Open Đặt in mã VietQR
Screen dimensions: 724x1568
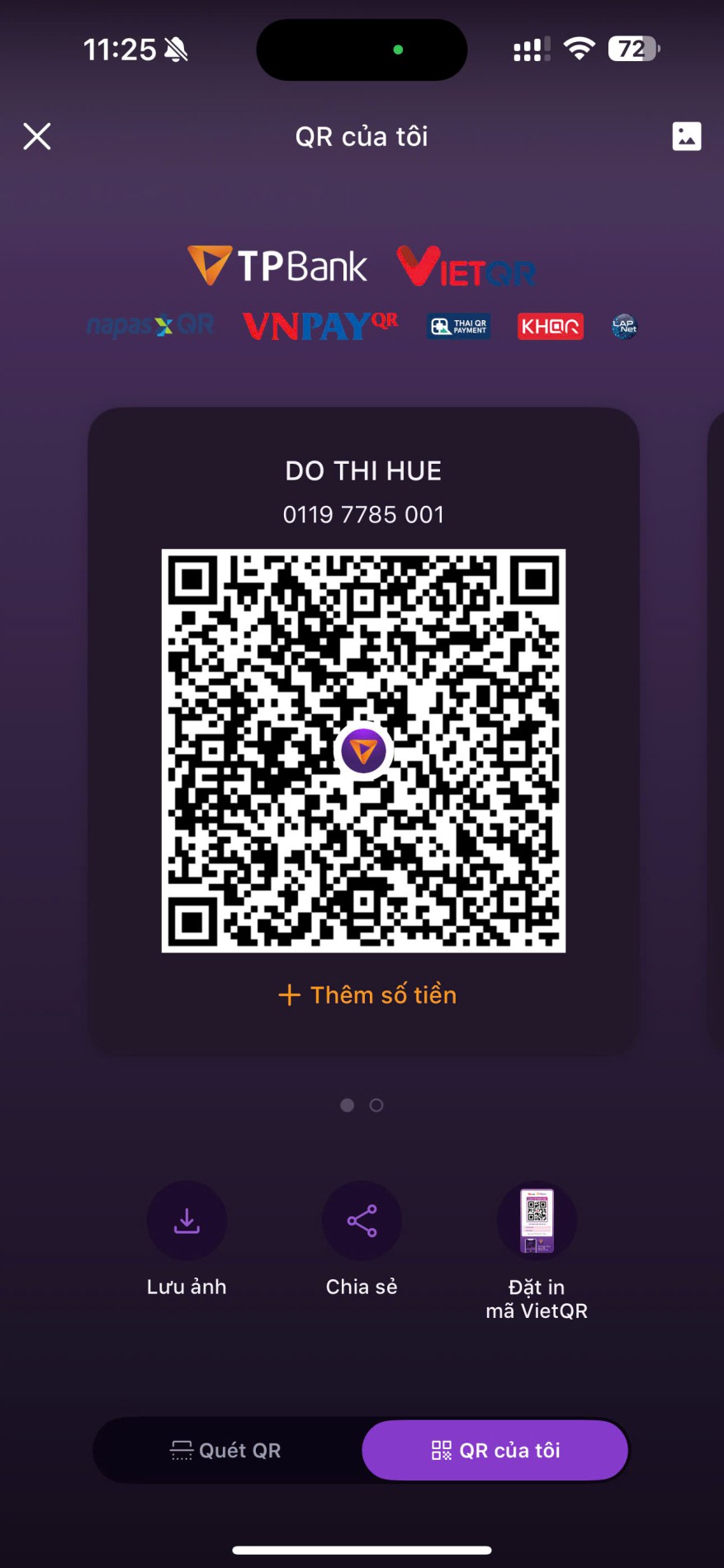click(x=537, y=1221)
